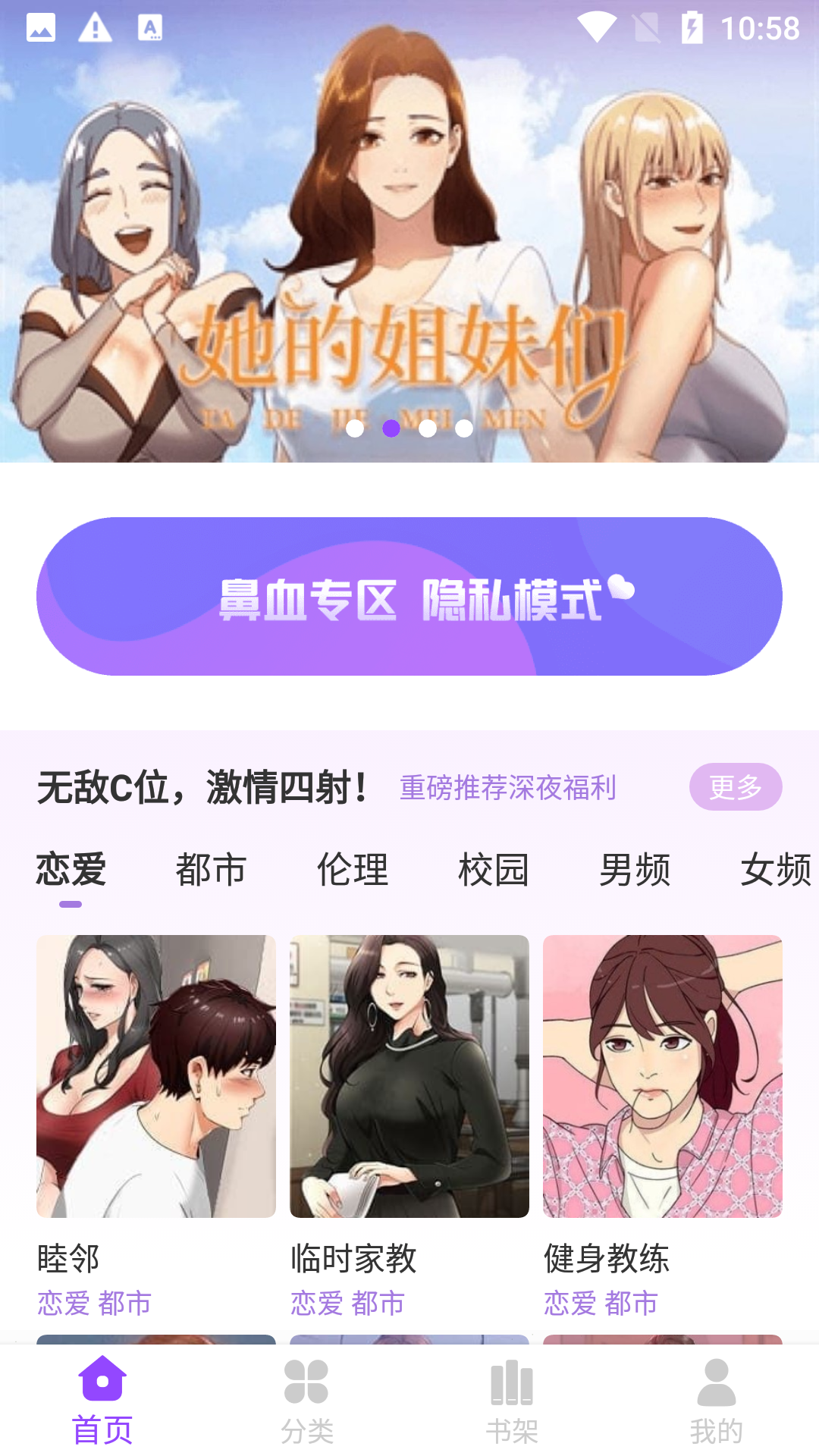Expand the 更多 section
Image resolution: width=819 pixels, height=1456 pixels.
pos(736,787)
